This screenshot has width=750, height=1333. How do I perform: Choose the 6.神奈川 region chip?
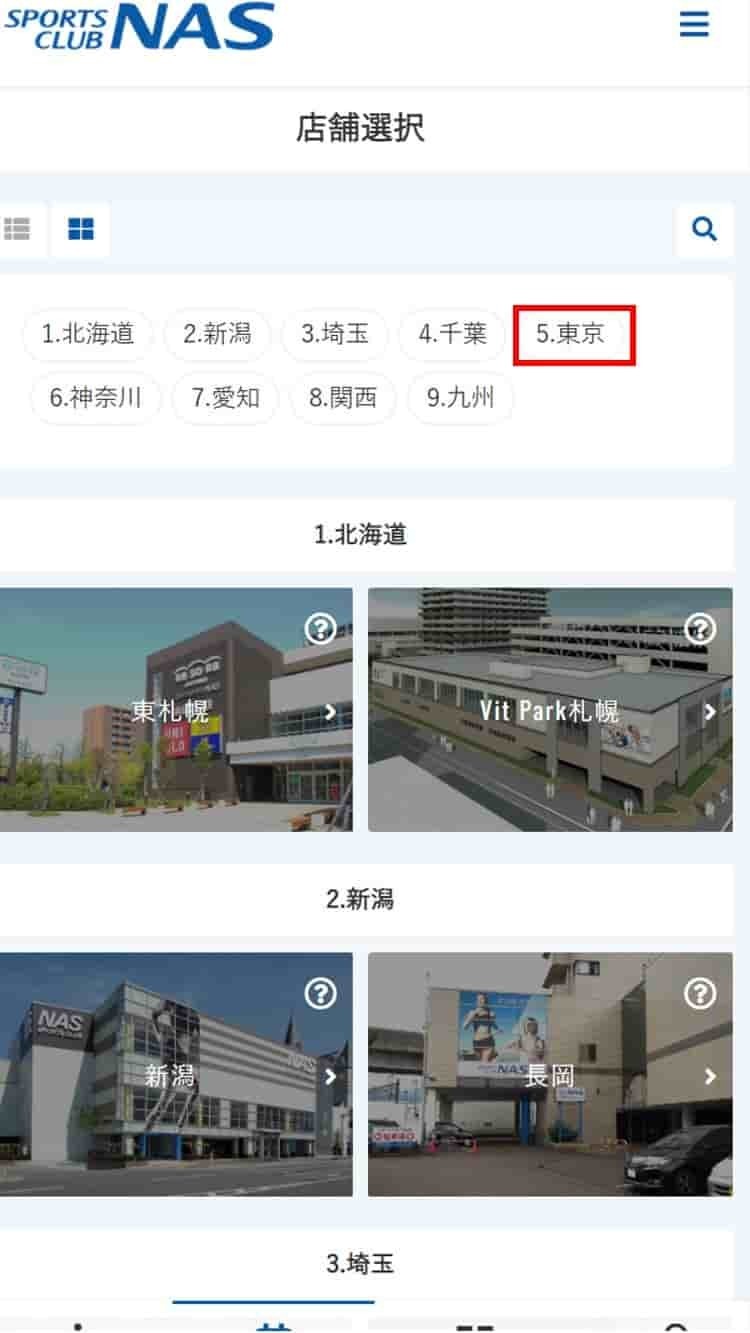(96, 398)
